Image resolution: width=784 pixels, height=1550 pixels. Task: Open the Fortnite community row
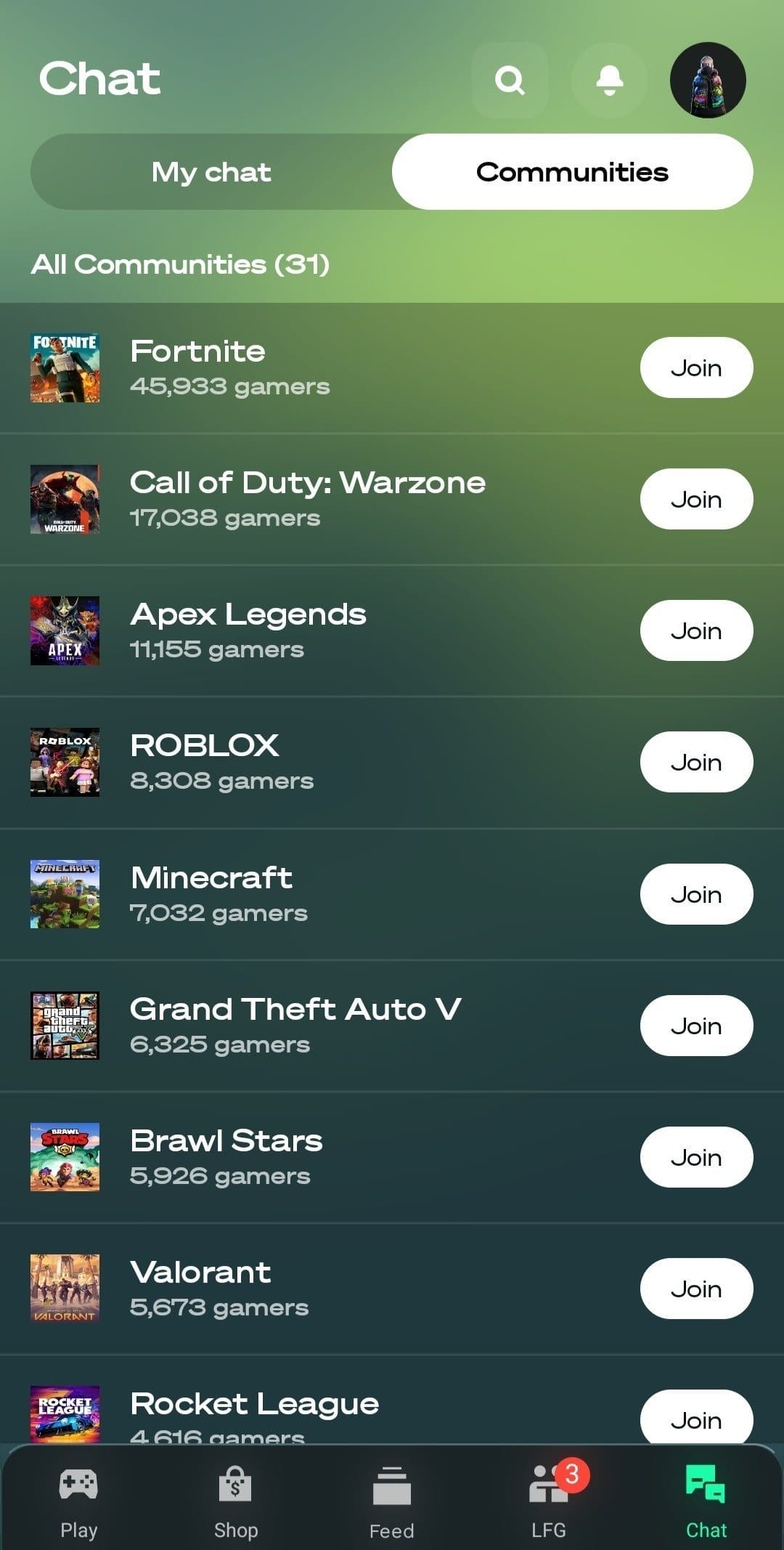[x=290, y=368]
